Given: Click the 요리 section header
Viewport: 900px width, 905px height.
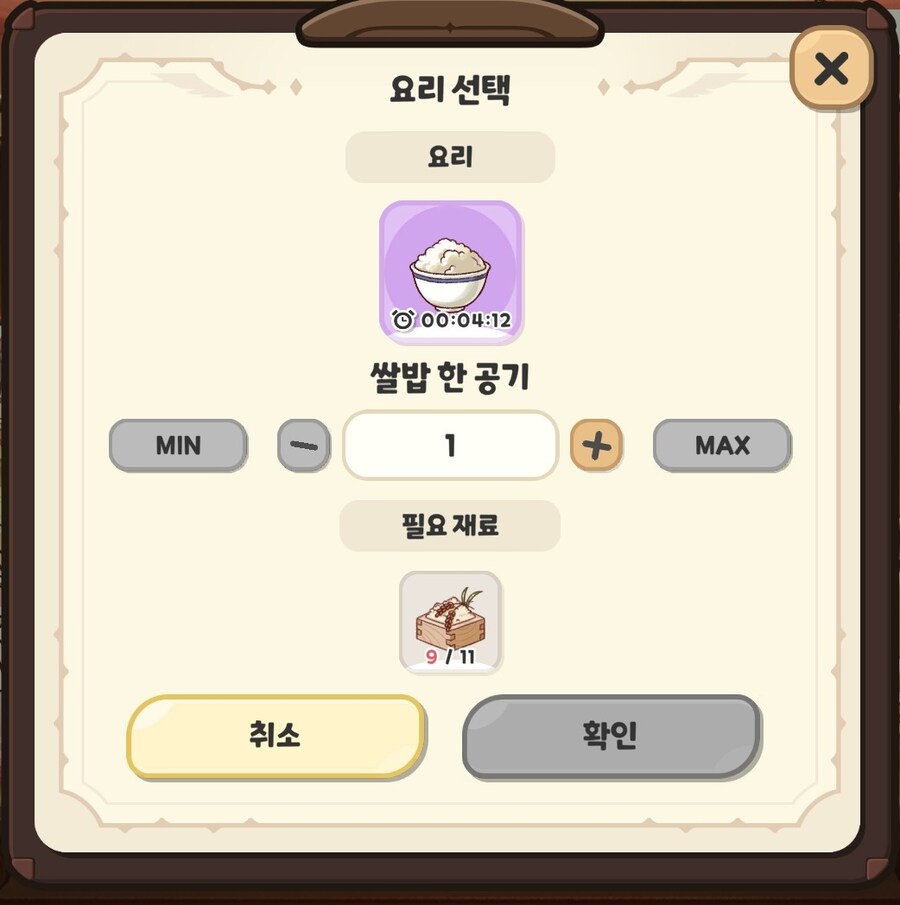Looking at the screenshot, I should click(450, 157).
